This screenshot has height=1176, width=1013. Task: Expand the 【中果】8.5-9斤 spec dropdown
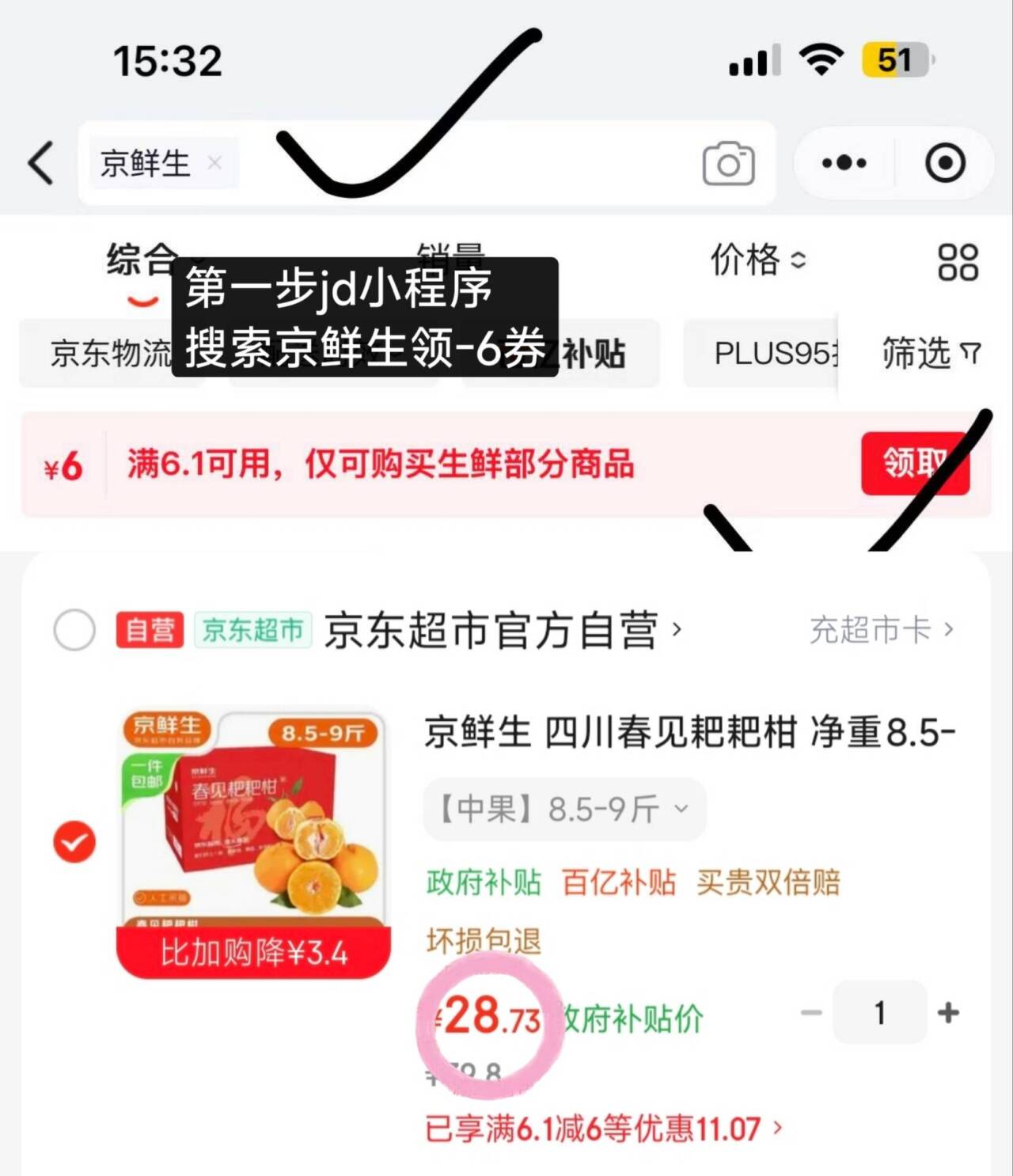tap(563, 809)
